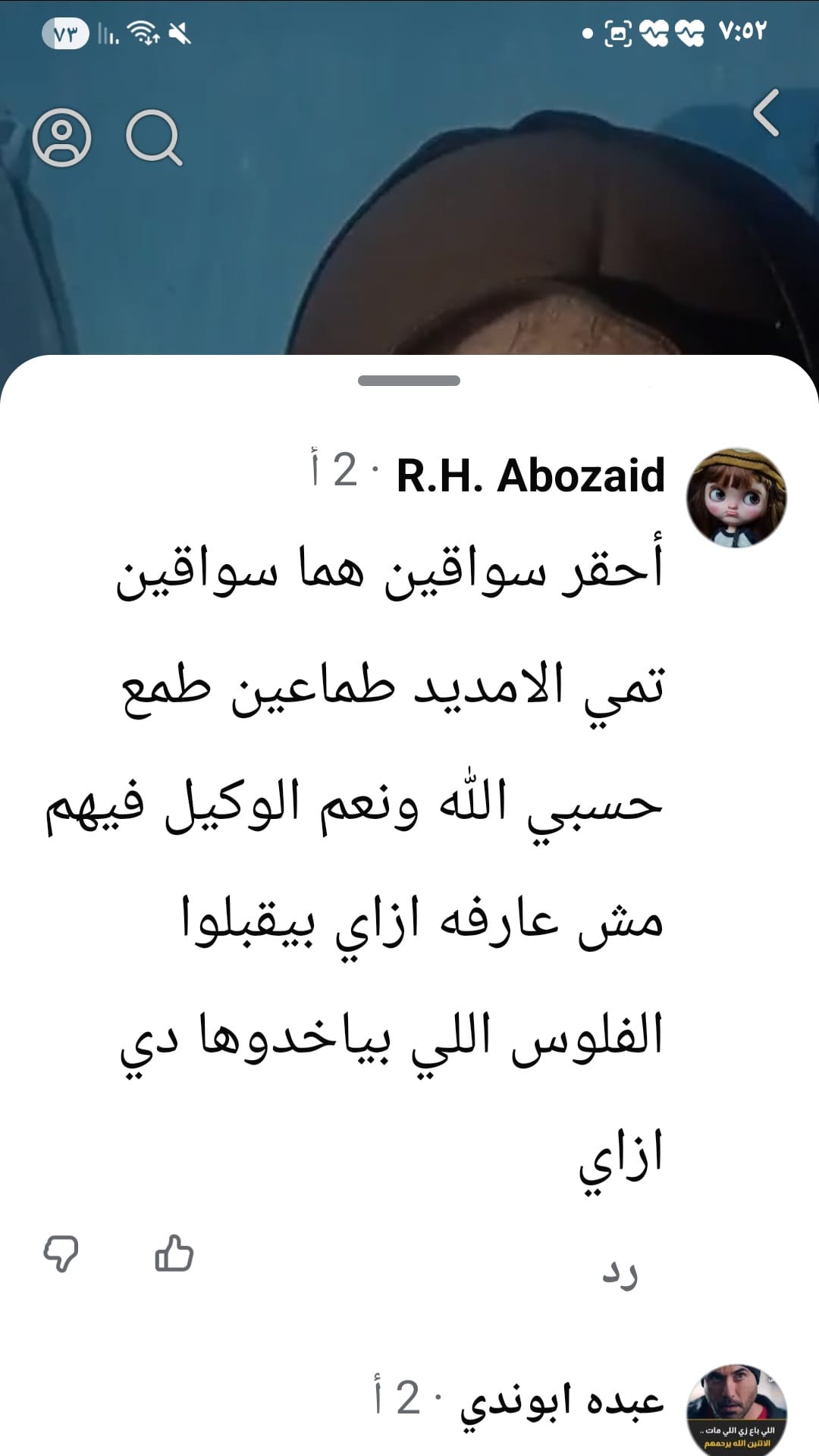Reply to R.H. Abozaid's comment

(x=620, y=1273)
